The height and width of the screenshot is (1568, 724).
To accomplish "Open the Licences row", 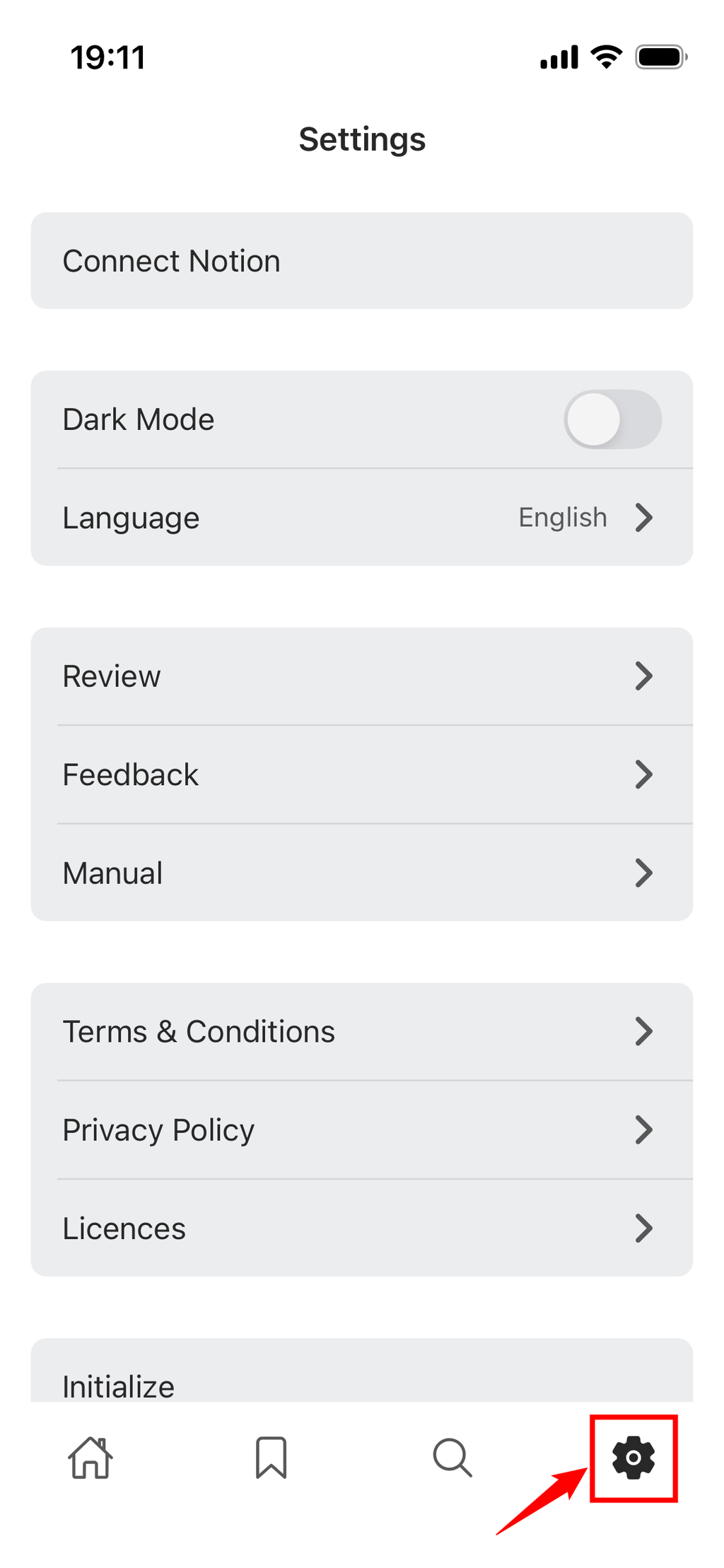I will pyautogui.click(x=361, y=1229).
